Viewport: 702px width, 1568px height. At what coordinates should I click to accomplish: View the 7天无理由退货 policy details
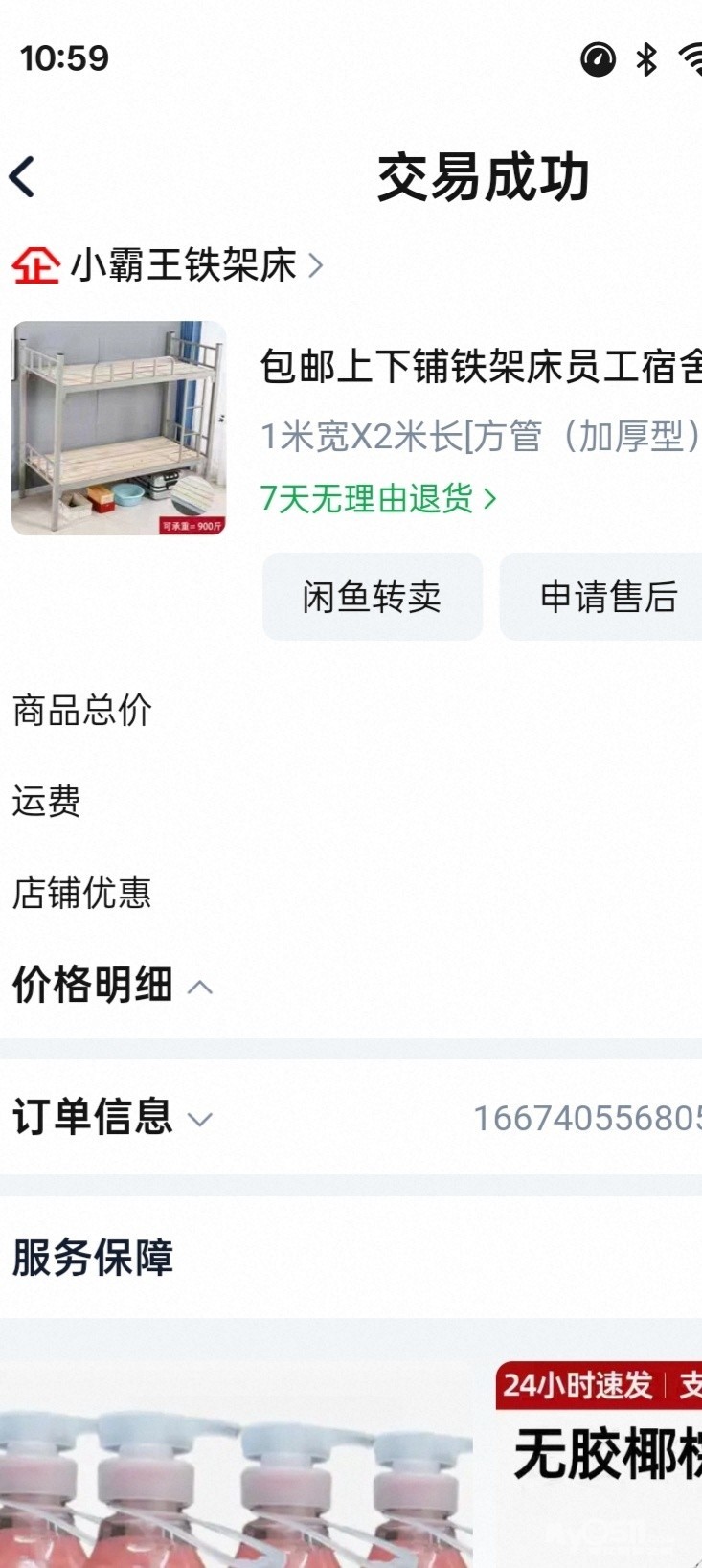click(x=378, y=498)
